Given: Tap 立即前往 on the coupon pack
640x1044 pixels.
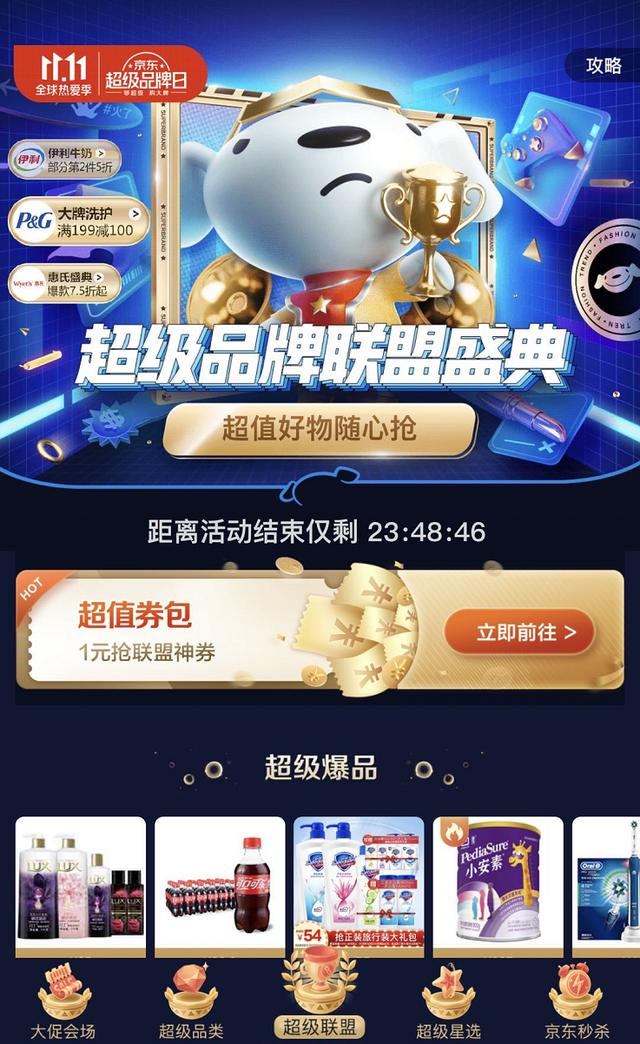Looking at the screenshot, I should tap(519, 632).
